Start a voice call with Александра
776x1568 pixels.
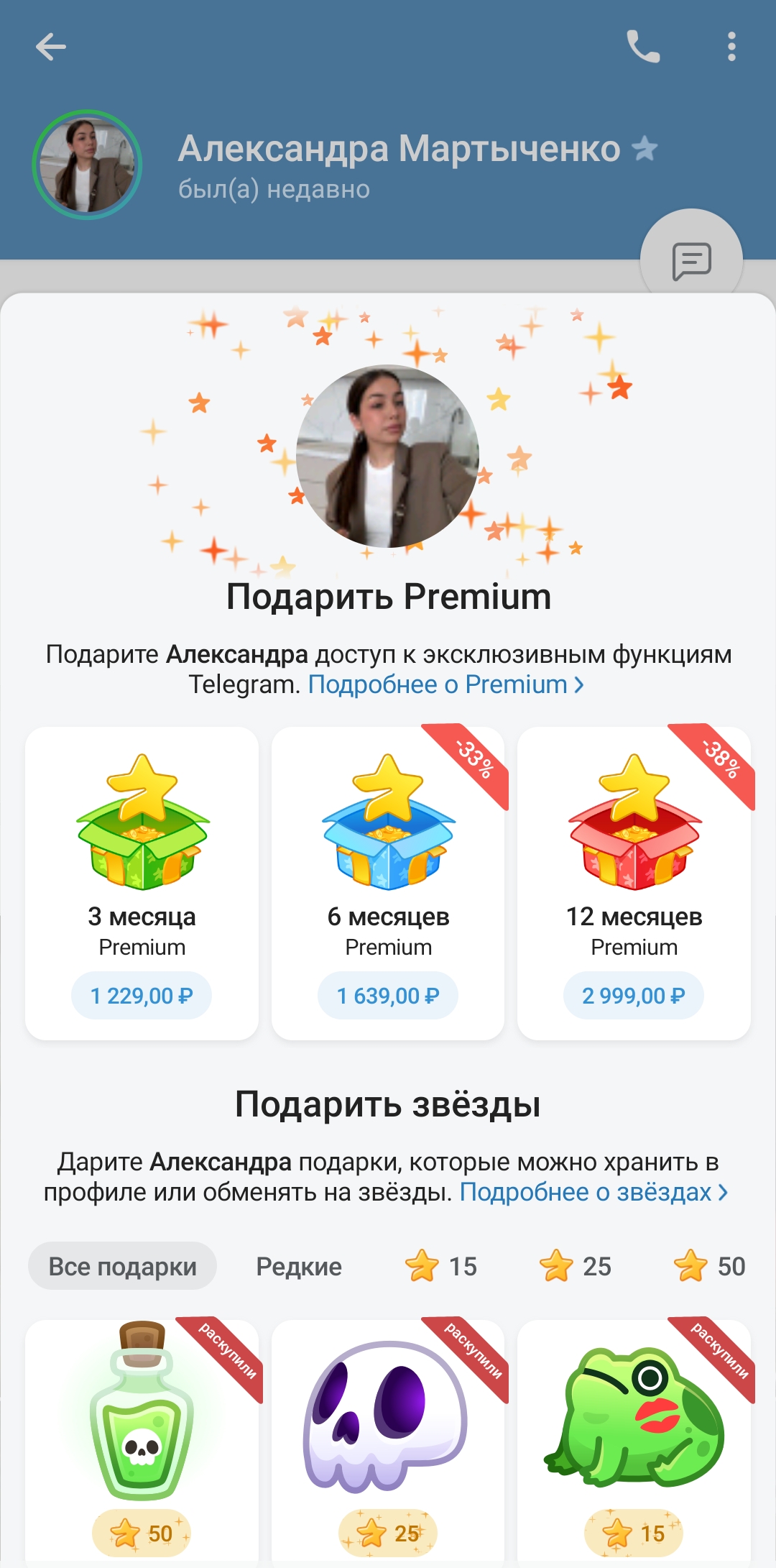click(x=643, y=47)
